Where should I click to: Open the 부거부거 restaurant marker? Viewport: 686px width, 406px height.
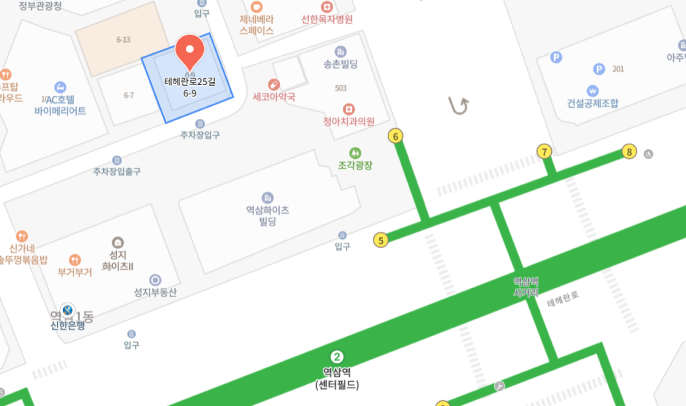pyautogui.click(x=75, y=259)
